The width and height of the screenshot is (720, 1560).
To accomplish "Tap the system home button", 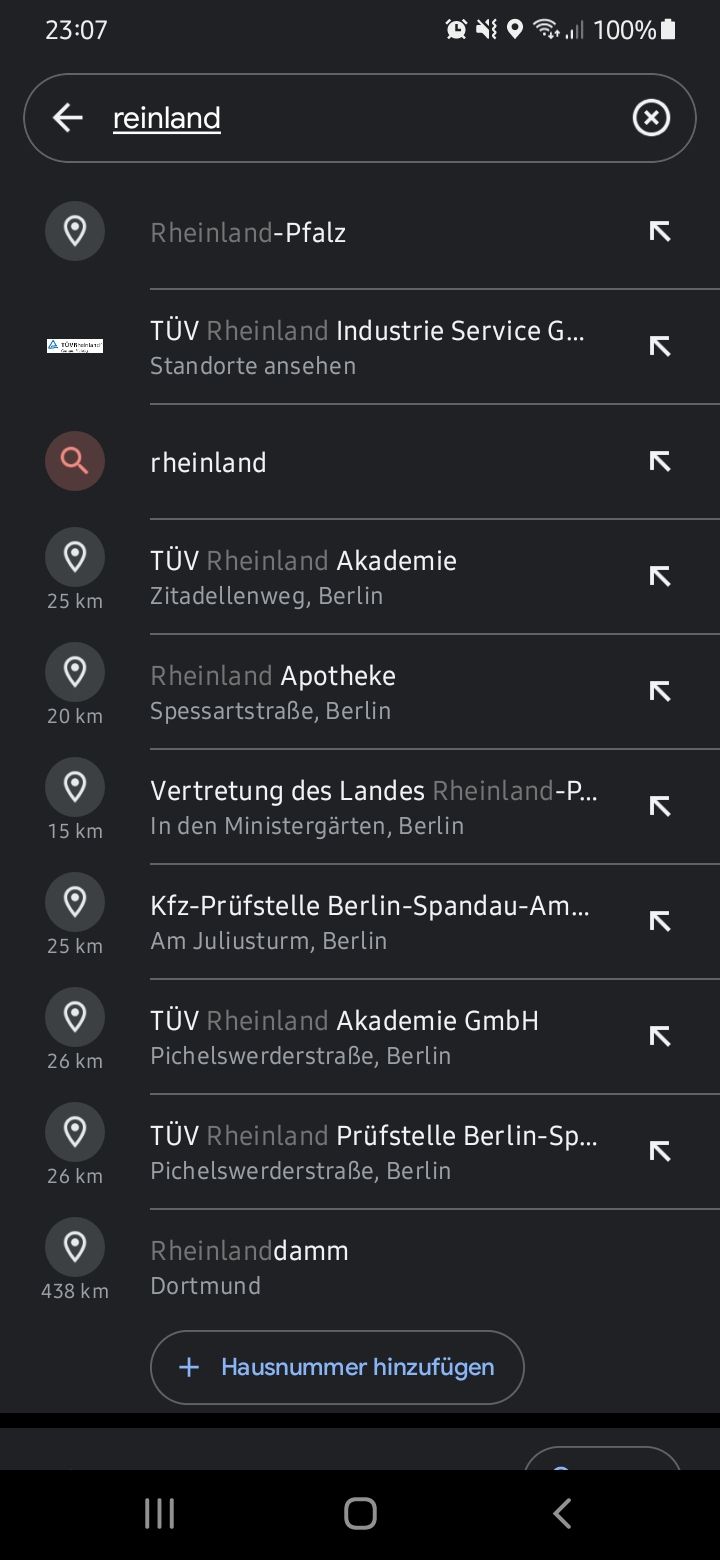I will tap(360, 1514).
